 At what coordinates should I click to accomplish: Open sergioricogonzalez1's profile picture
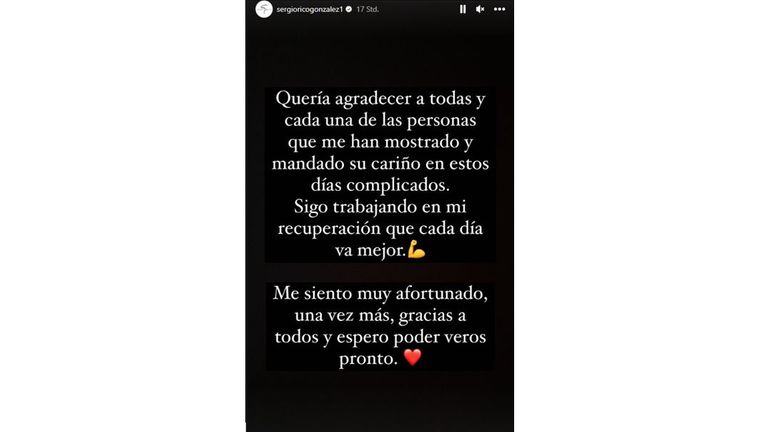tap(264, 10)
